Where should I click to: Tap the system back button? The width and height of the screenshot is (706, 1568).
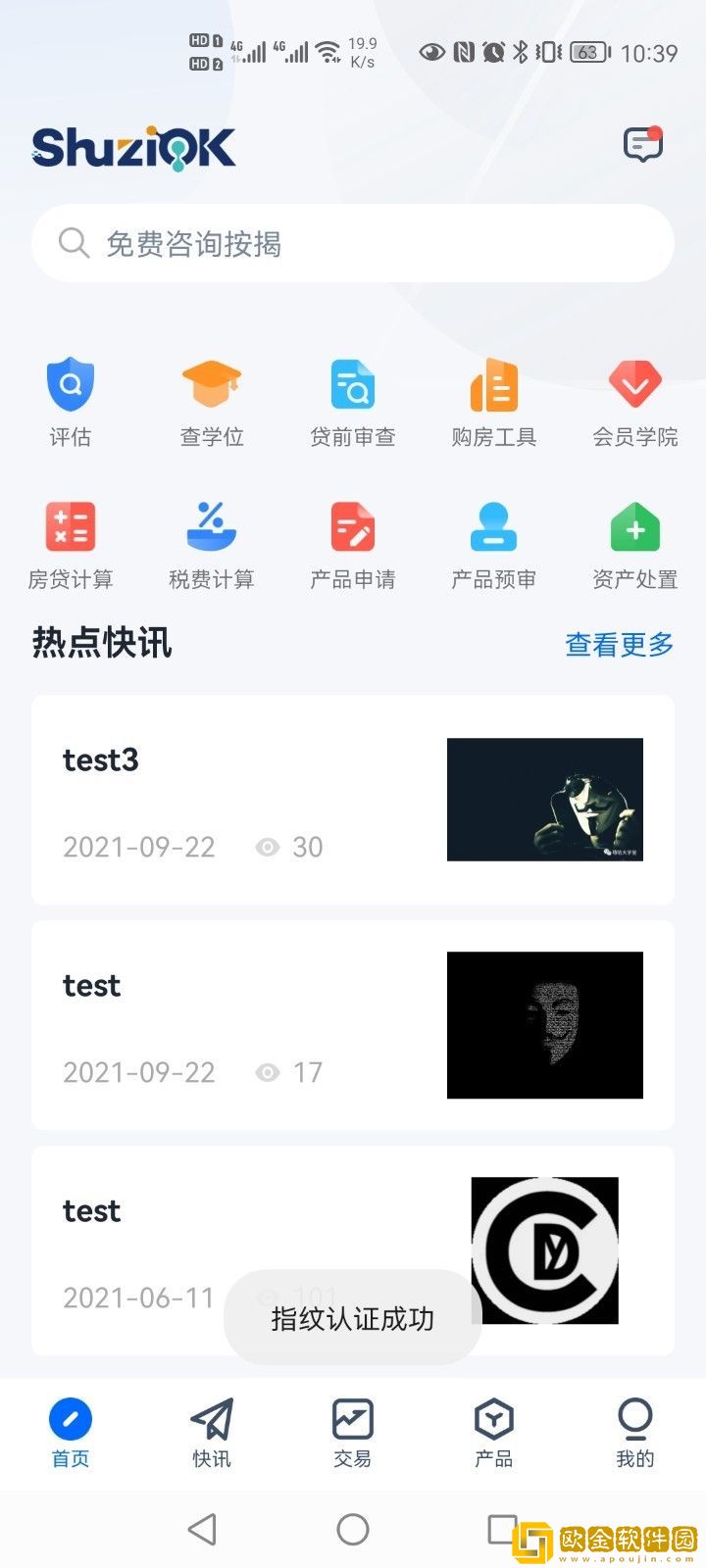[202, 1529]
